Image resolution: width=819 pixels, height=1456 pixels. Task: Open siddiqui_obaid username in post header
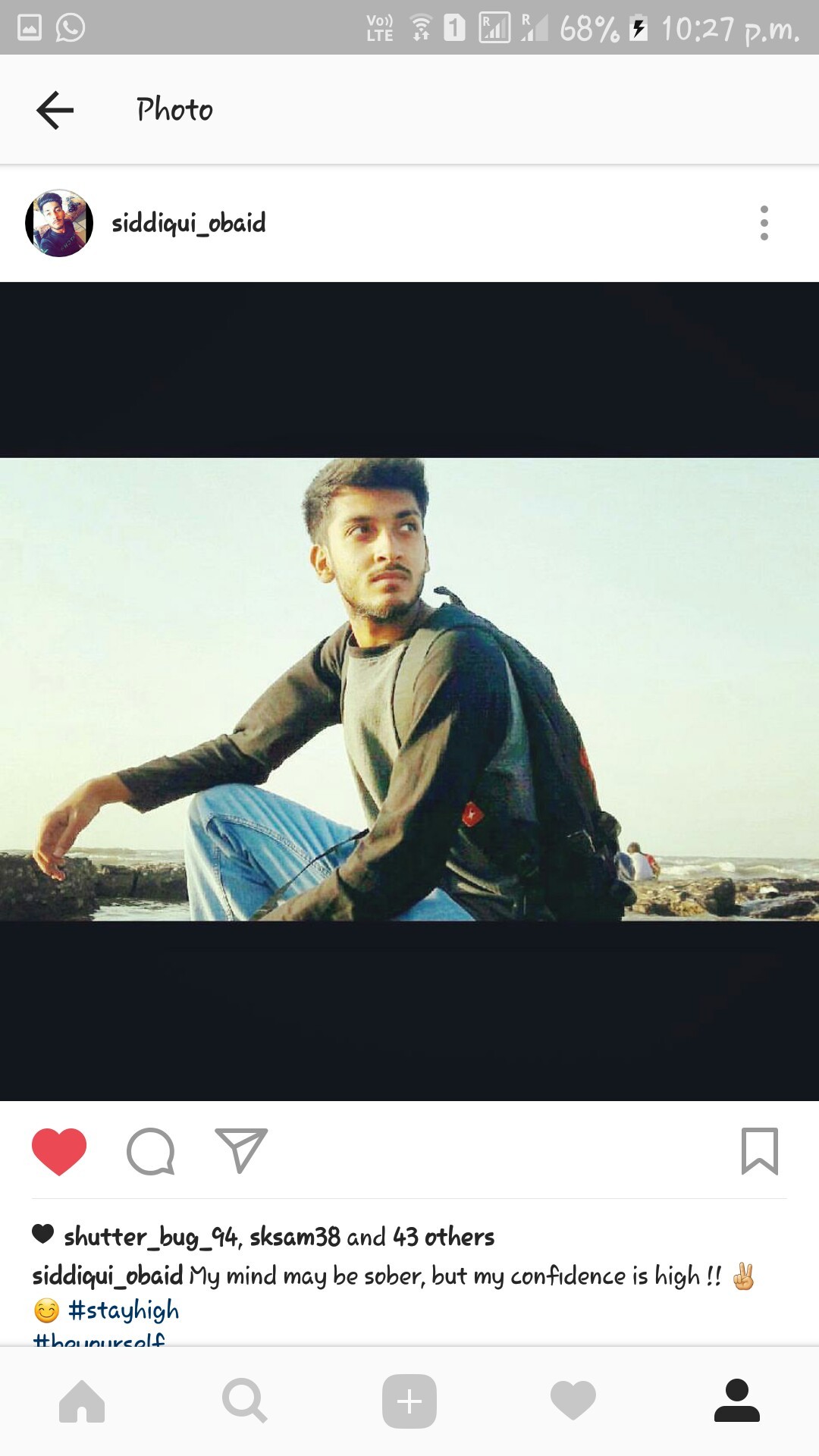click(x=189, y=223)
